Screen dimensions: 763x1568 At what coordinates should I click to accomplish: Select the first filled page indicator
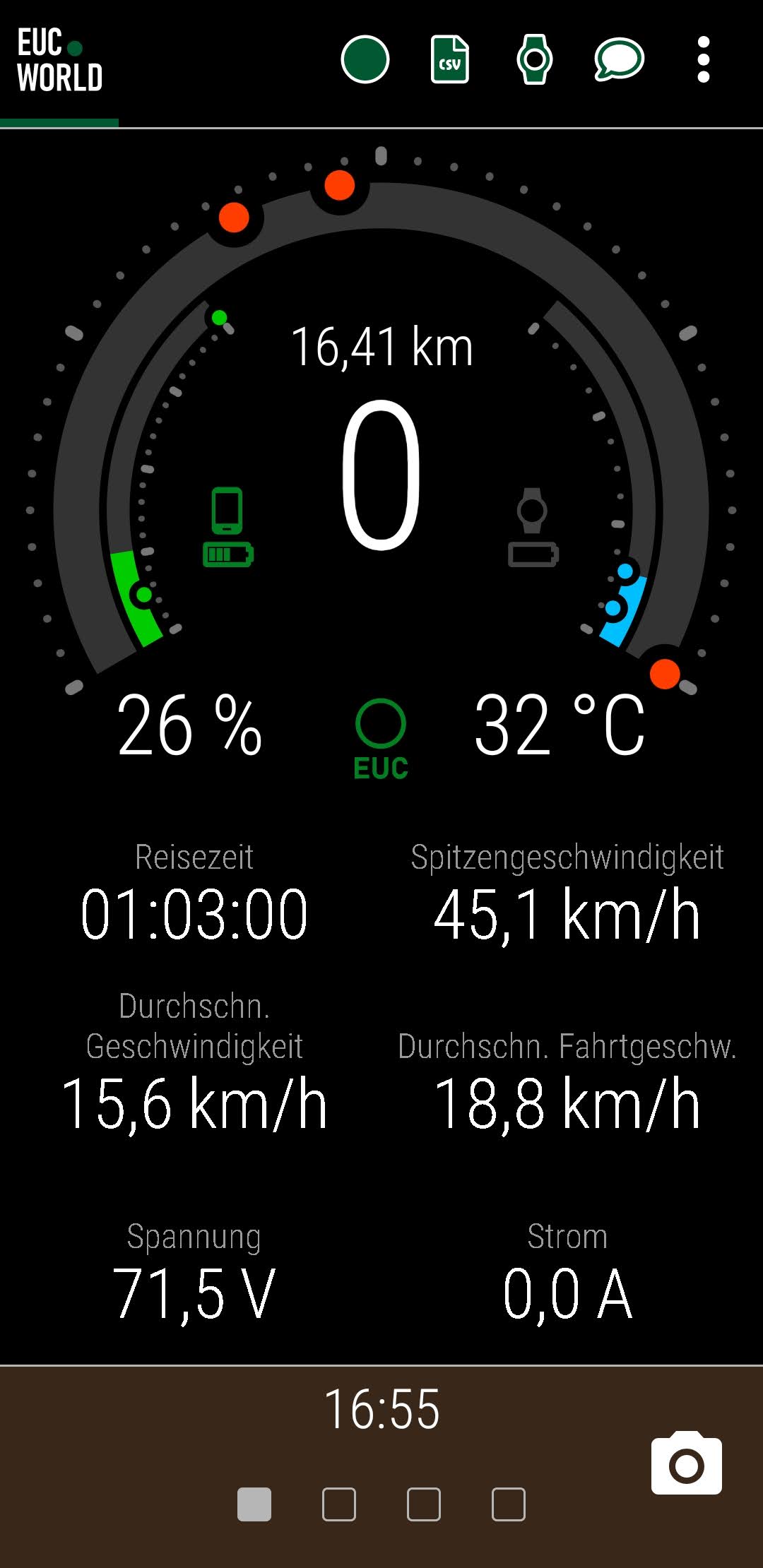pos(254,1504)
